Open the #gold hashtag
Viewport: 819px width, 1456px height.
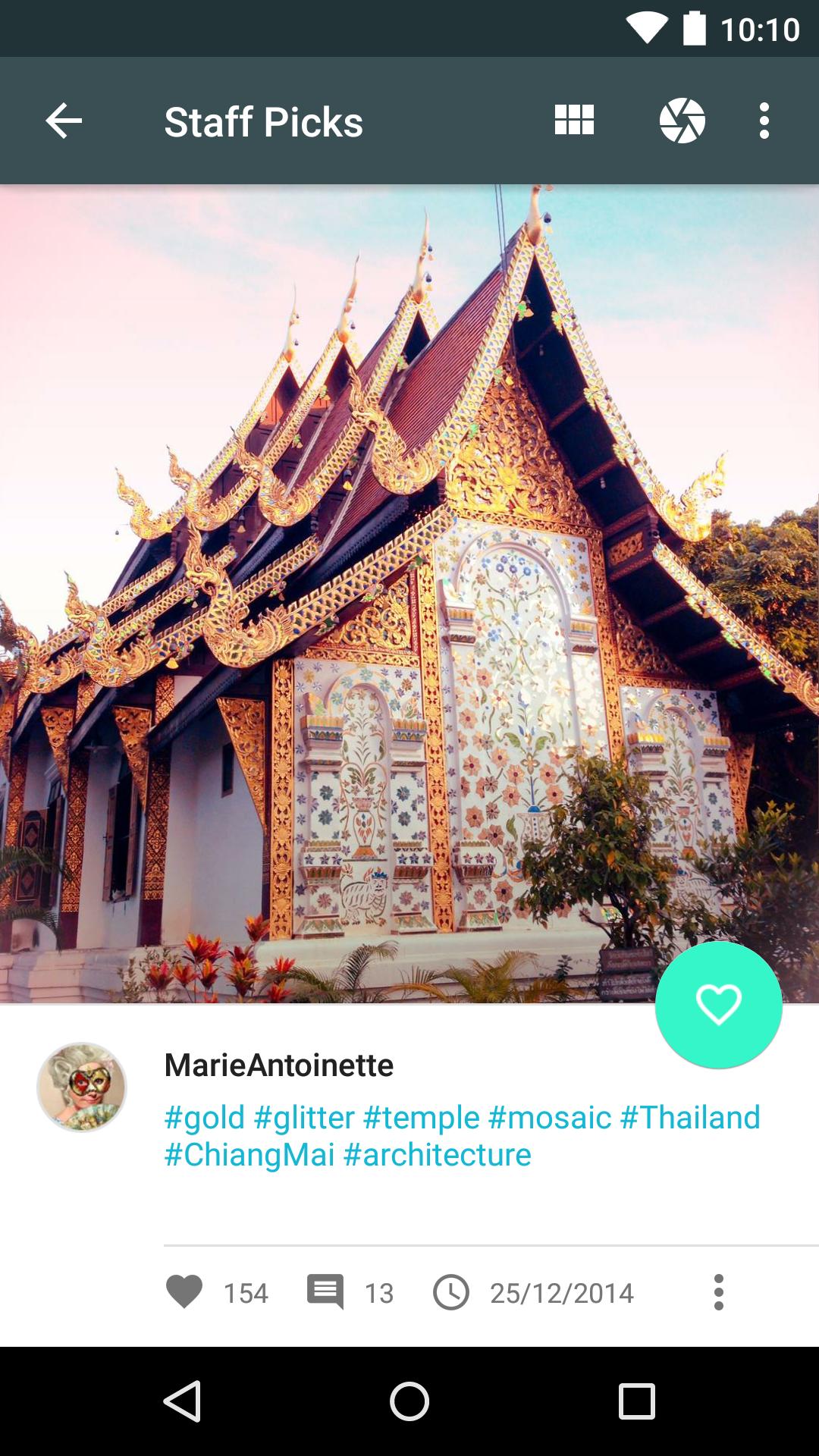pos(204,1118)
